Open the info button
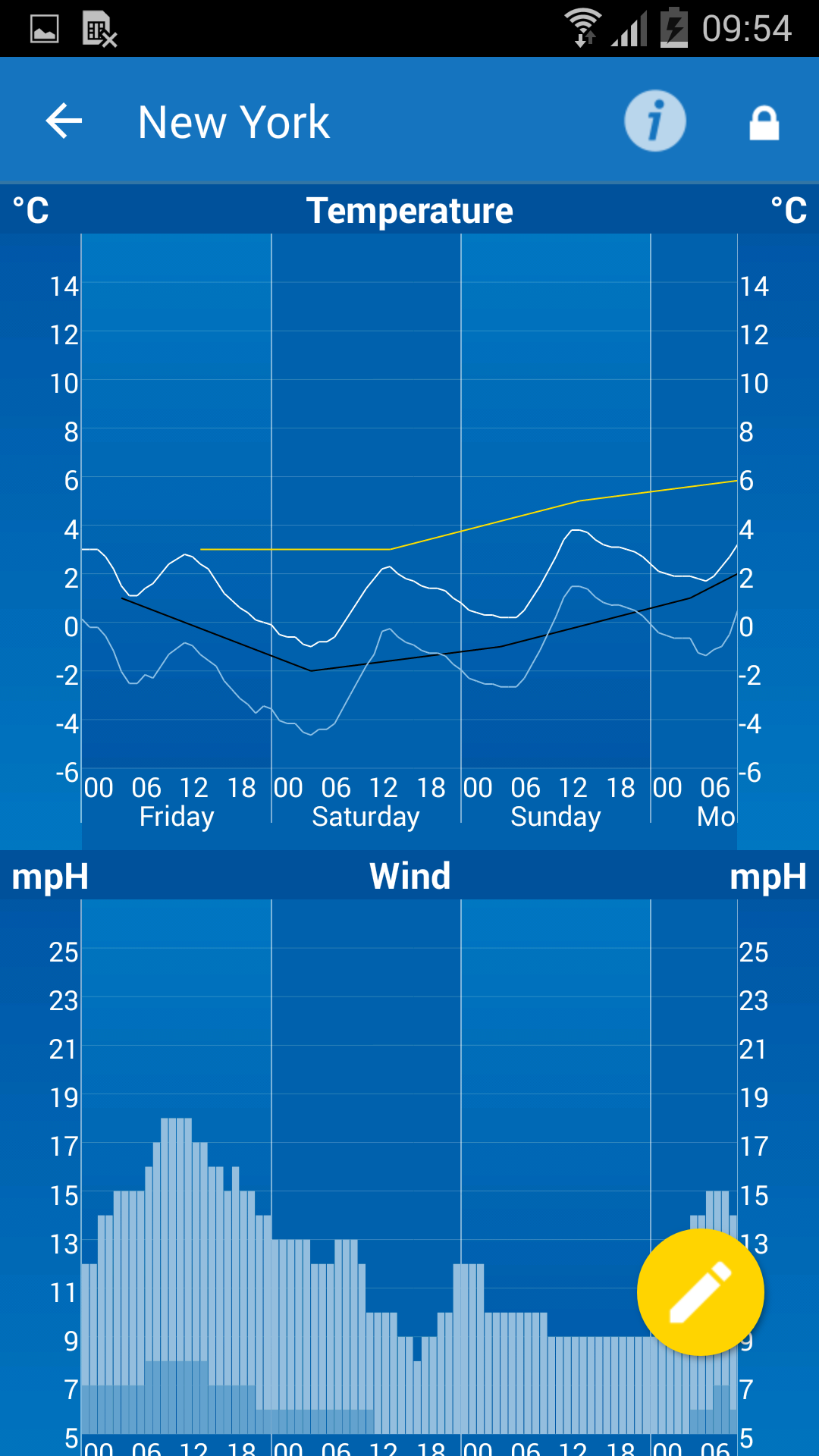 pos(655,121)
